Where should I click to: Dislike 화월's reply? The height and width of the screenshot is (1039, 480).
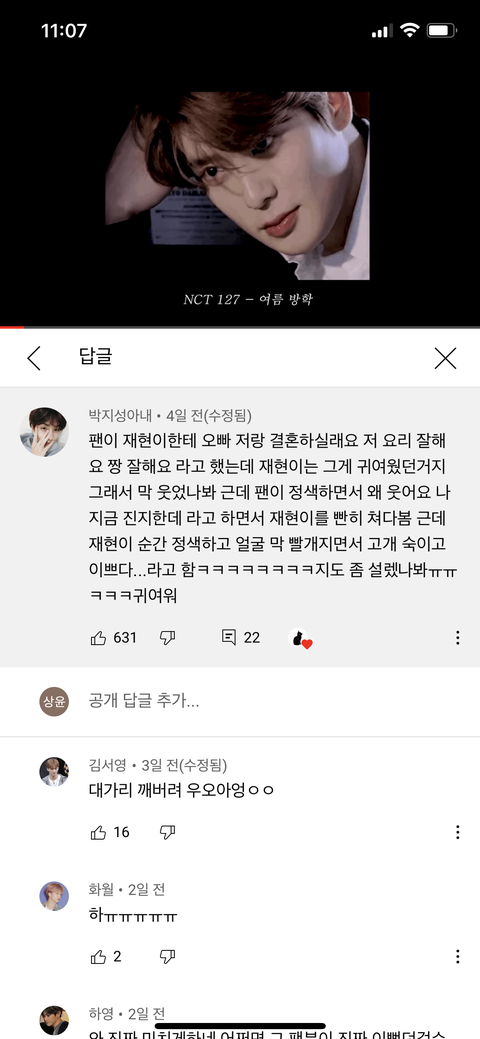[x=168, y=957]
